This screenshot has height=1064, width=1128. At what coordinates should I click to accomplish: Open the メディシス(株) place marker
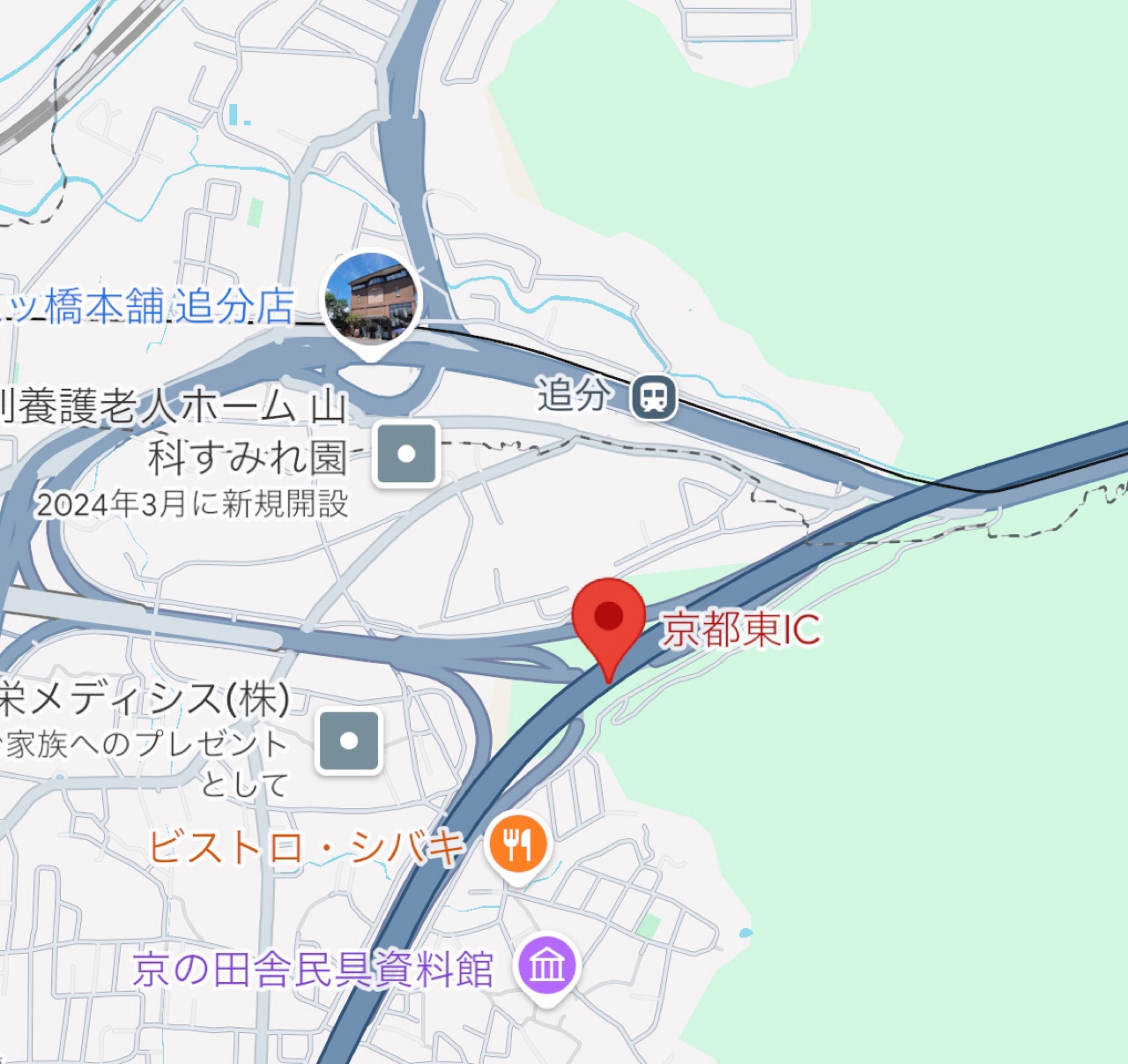coord(349,740)
